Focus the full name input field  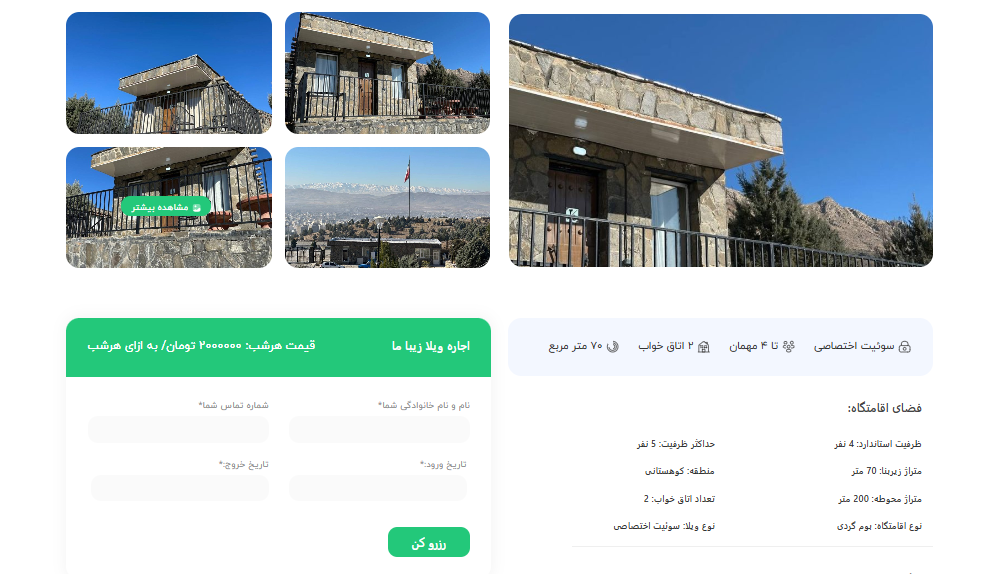(379, 430)
